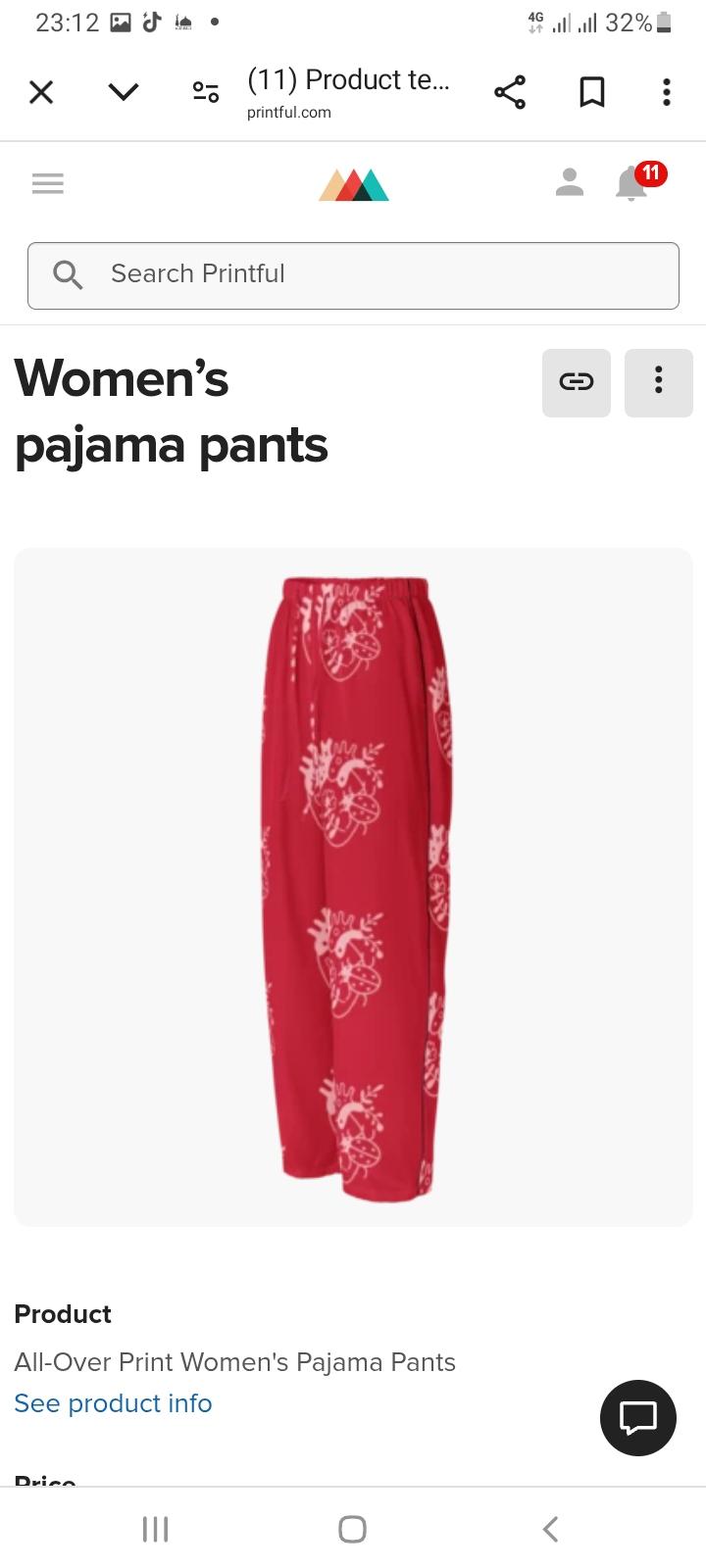Go to Printful home via logo
The width and height of the screenshot is (706, 1568).
pyautogui.click(x=353, y=184)
